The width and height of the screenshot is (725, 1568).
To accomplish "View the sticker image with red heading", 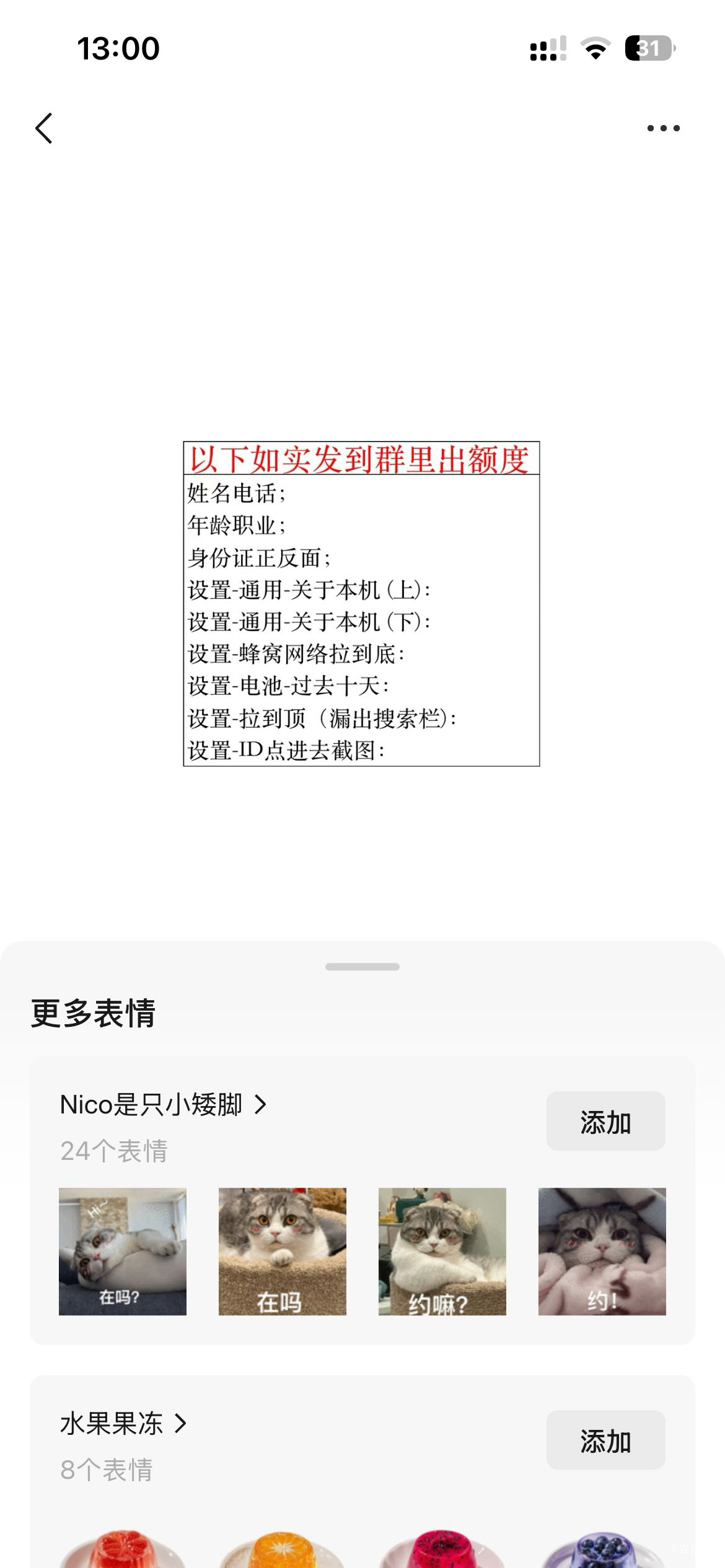I will [x=361, y=604].
